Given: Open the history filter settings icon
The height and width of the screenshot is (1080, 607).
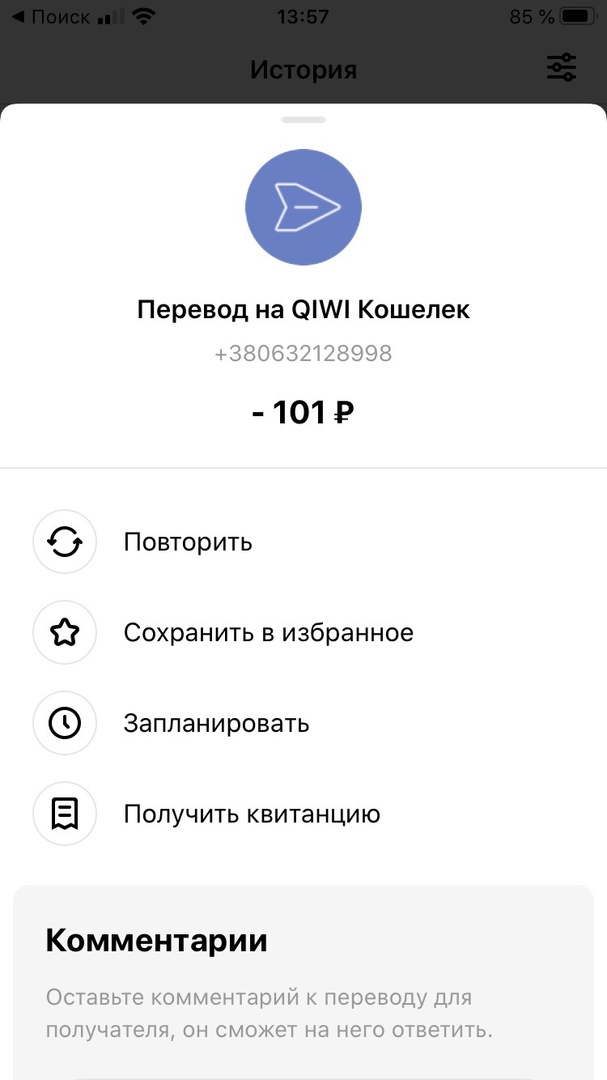Looking at the screenshot, I should [561, 68].
